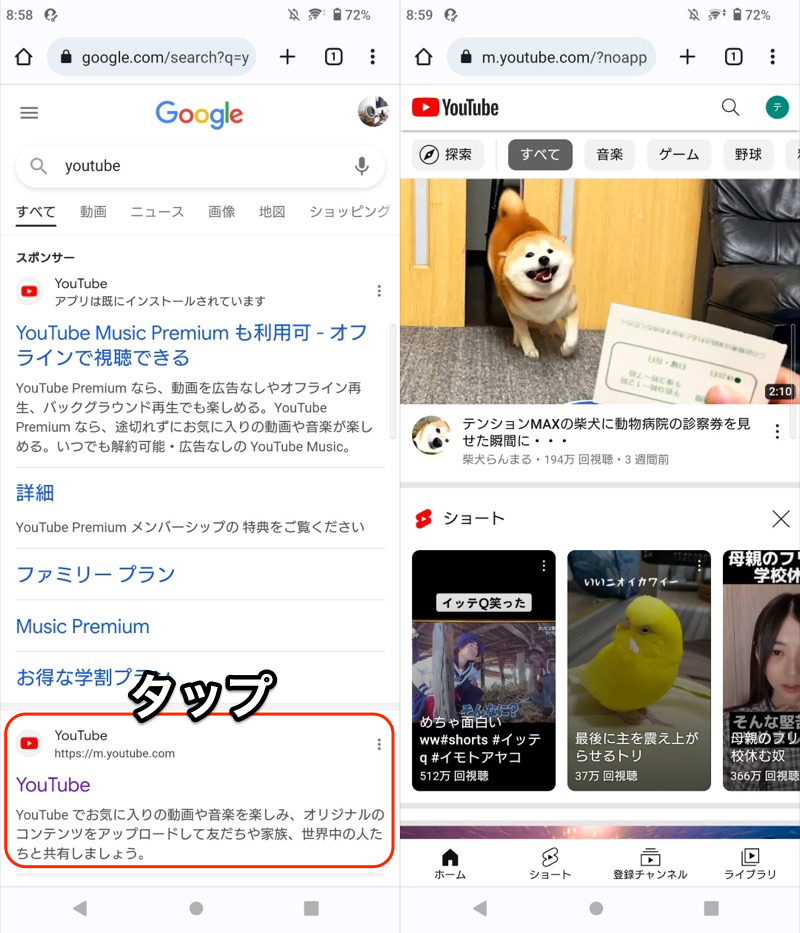This screenshot has width=800, height=933.
Task: Dismiss the ショート shelf with X
Action: point(780,518)
